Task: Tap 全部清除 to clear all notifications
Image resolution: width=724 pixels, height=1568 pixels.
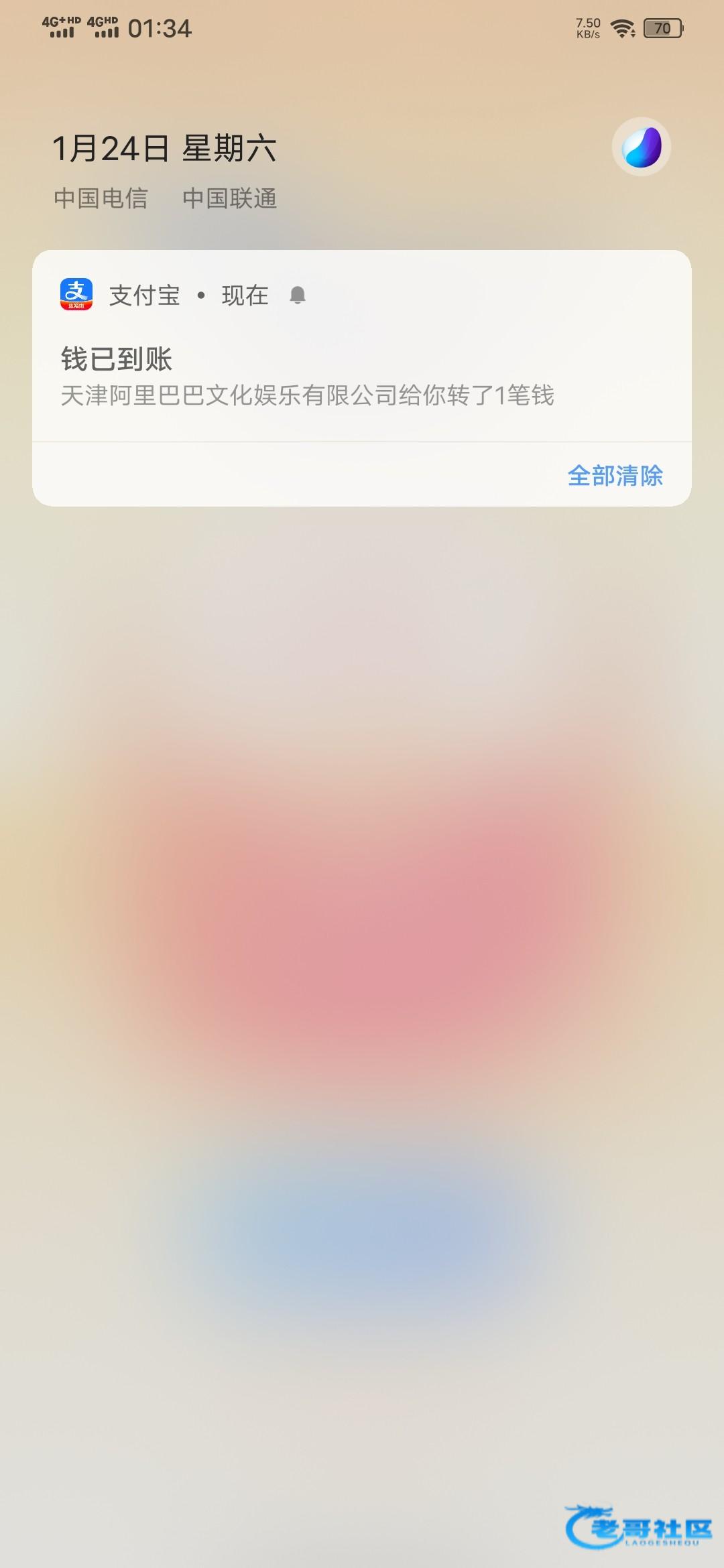Action: pos(615,476)
